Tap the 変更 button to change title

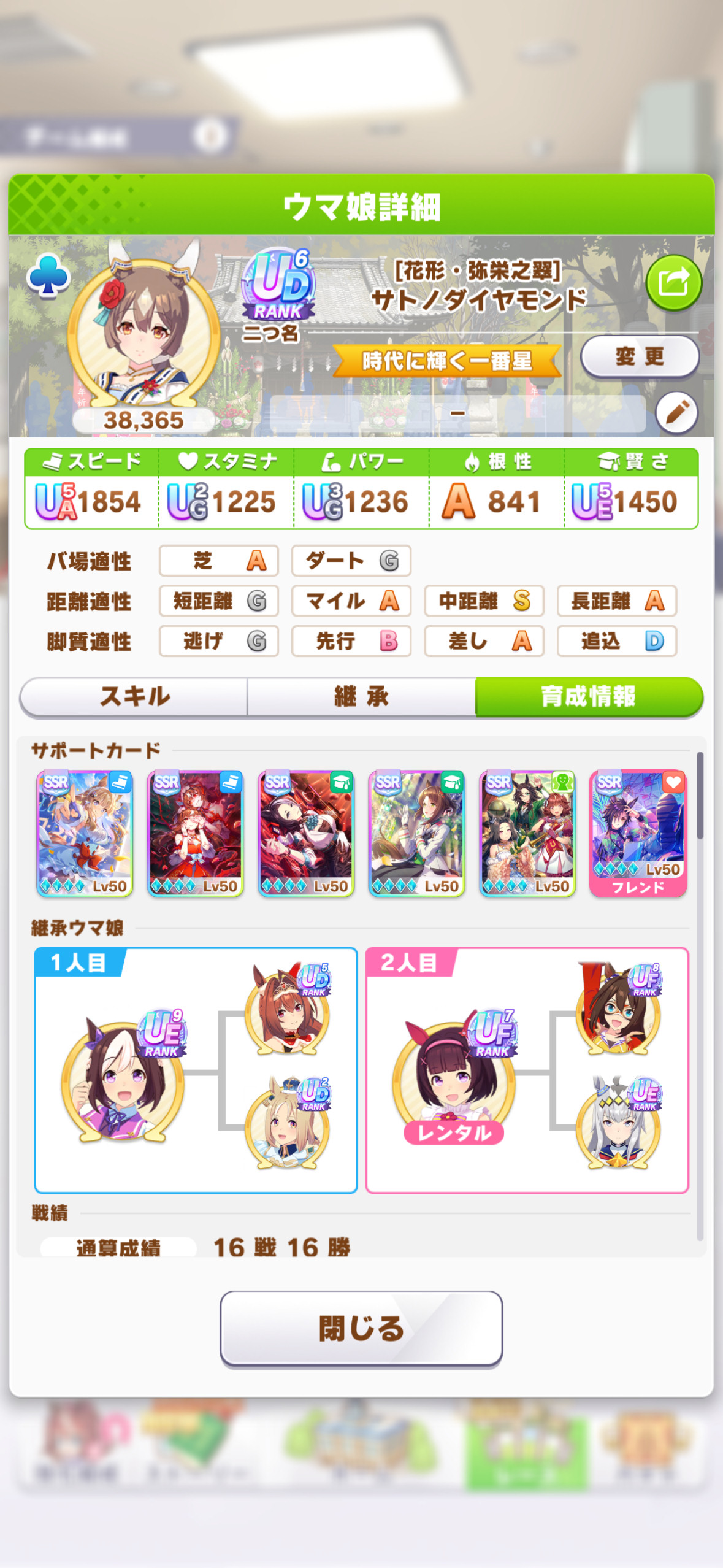[x=640, y=356]
